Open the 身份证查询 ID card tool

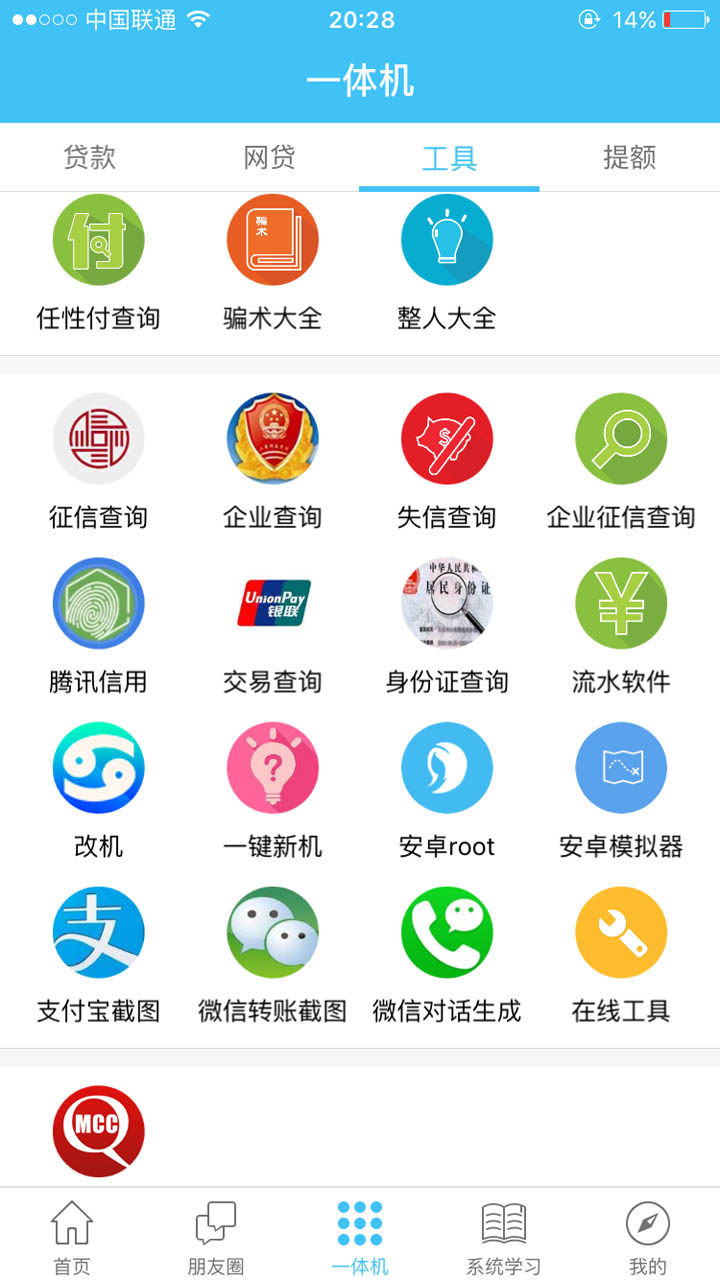coord(446,603)
